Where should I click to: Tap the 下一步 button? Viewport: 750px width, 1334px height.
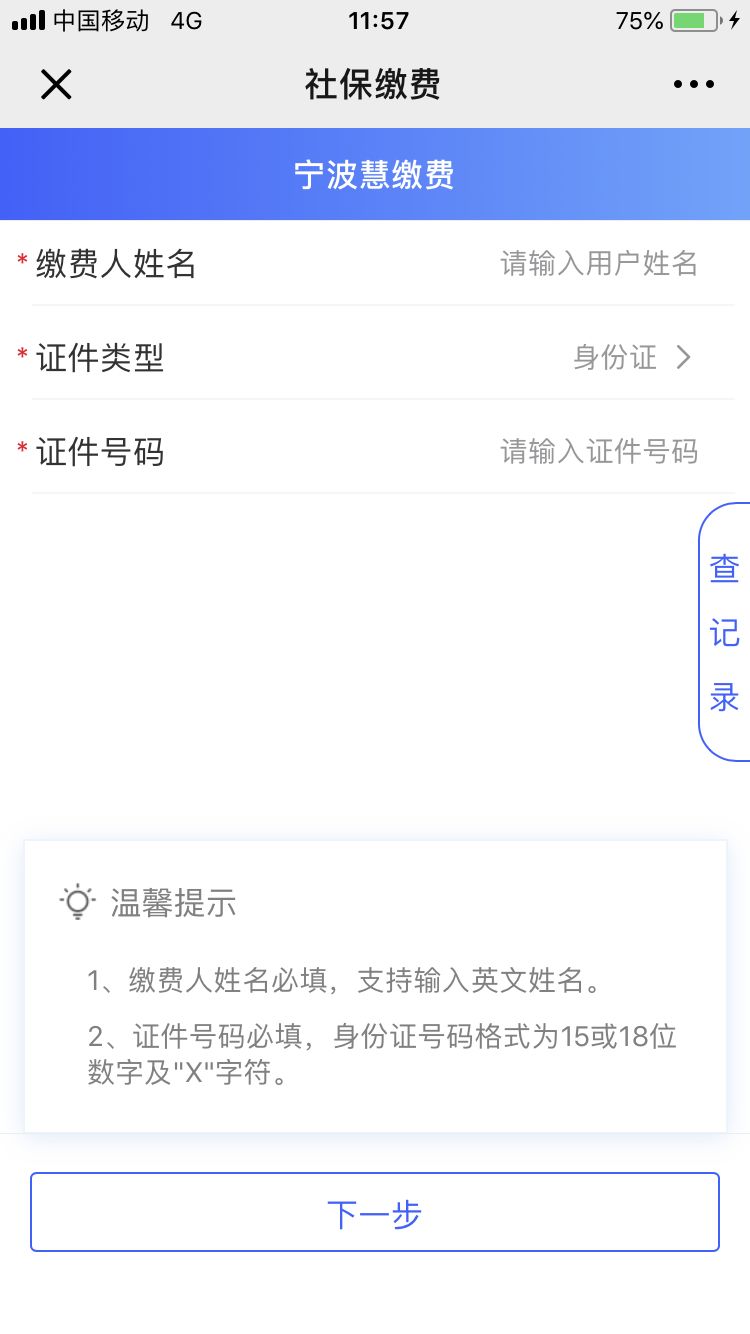(375, 1212)
